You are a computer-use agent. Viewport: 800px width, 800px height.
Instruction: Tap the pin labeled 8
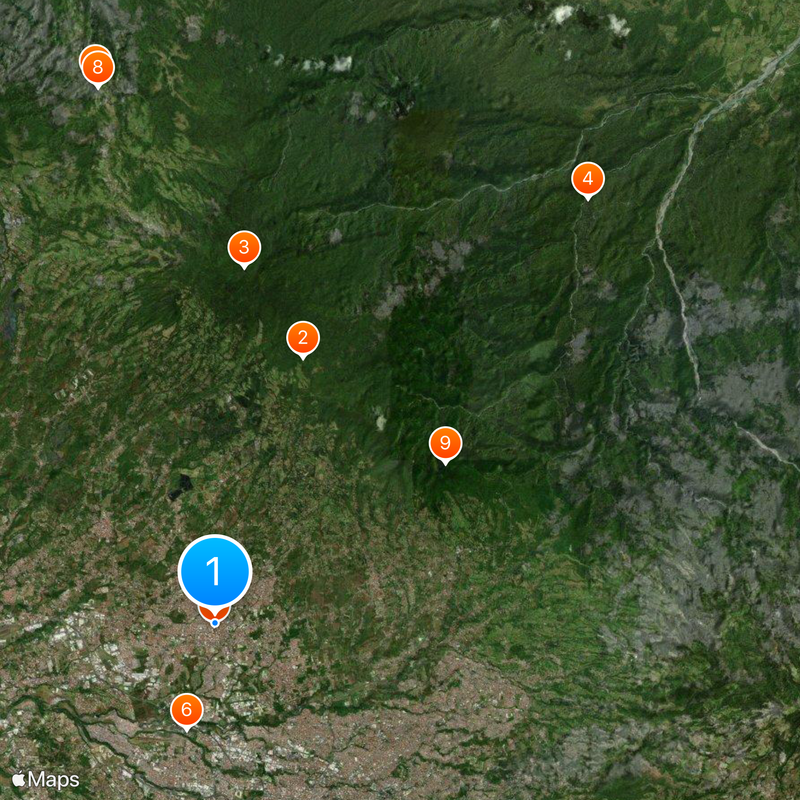98,69
